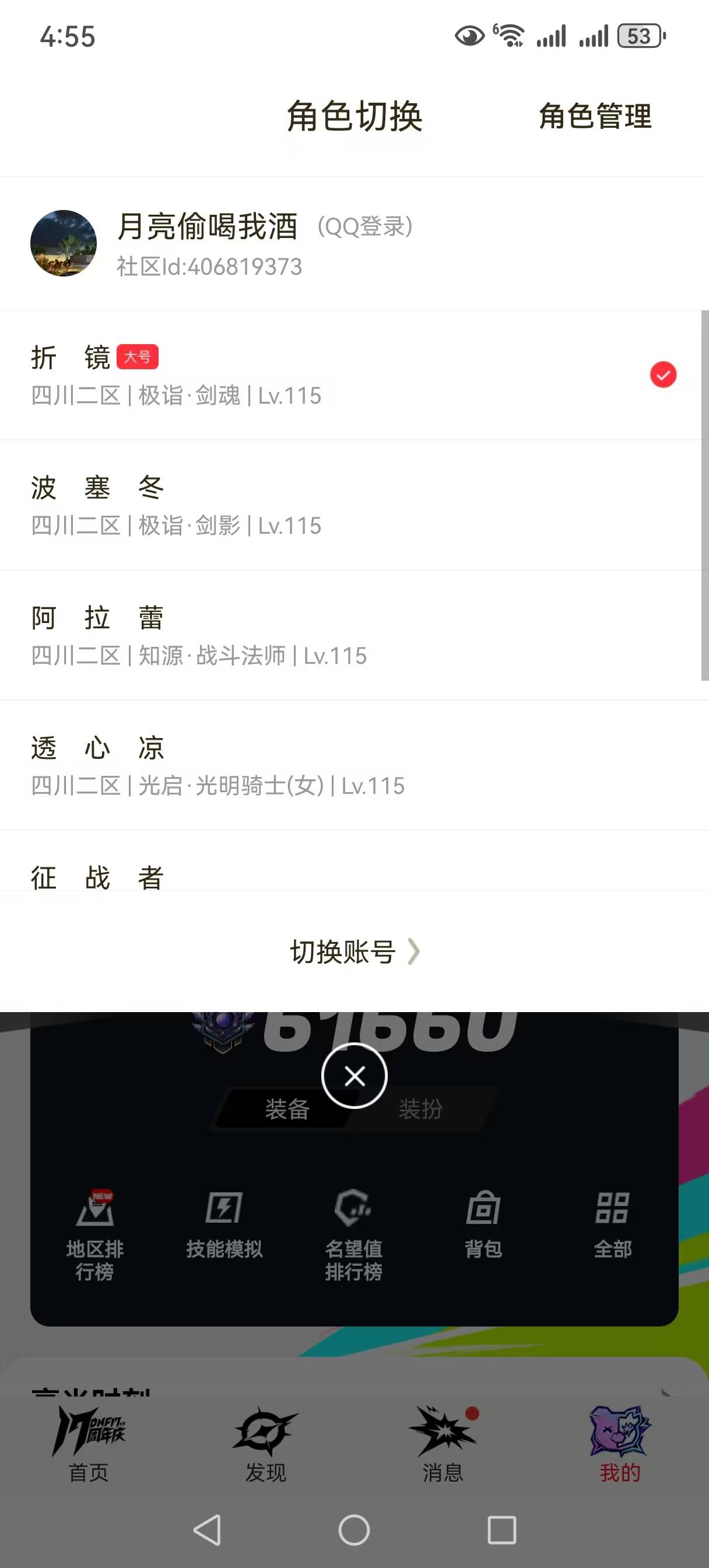Screen dimensions: 709x1568
Task: Select 透心凉 the light knight character
Action: click(x=244, y=764)
